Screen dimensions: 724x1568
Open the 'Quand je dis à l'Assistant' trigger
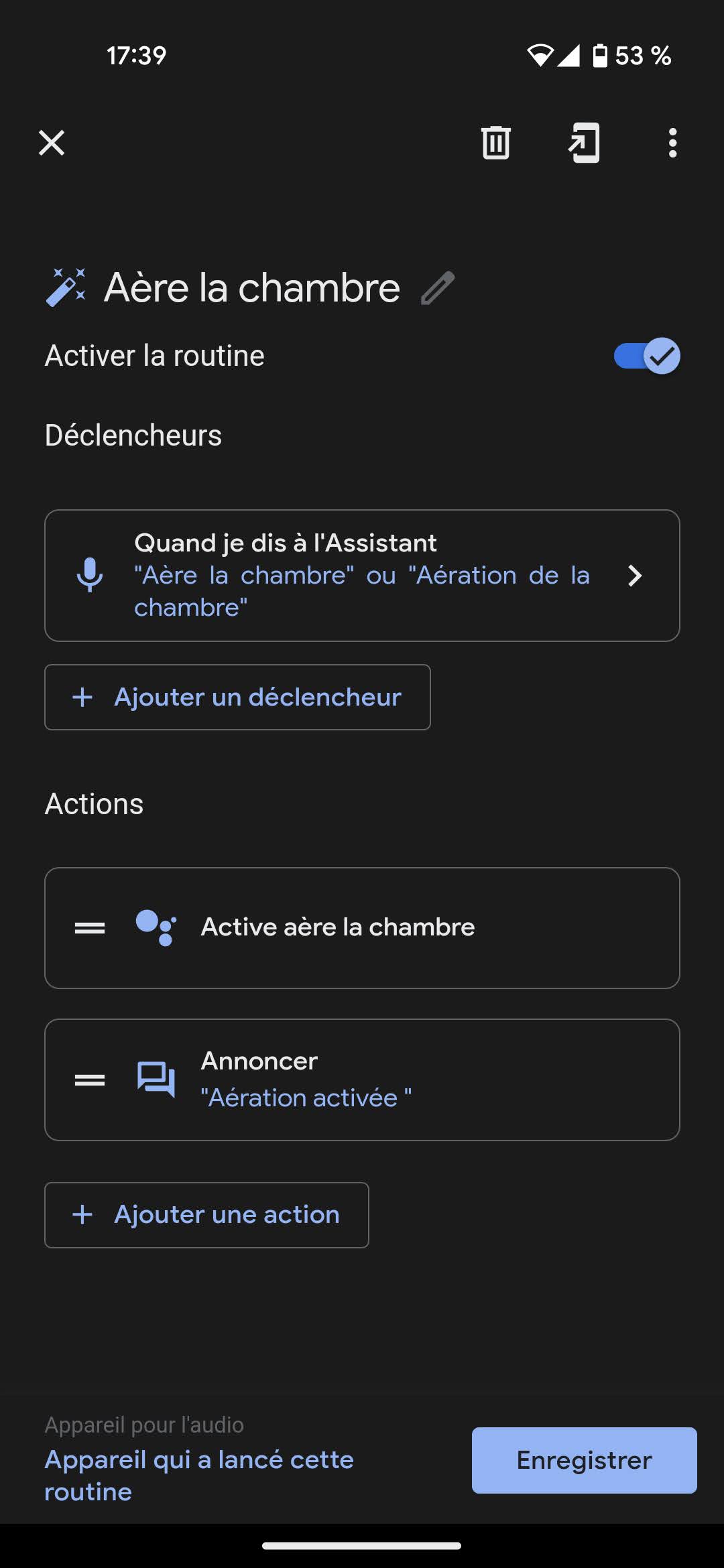(x=362, y=576)
